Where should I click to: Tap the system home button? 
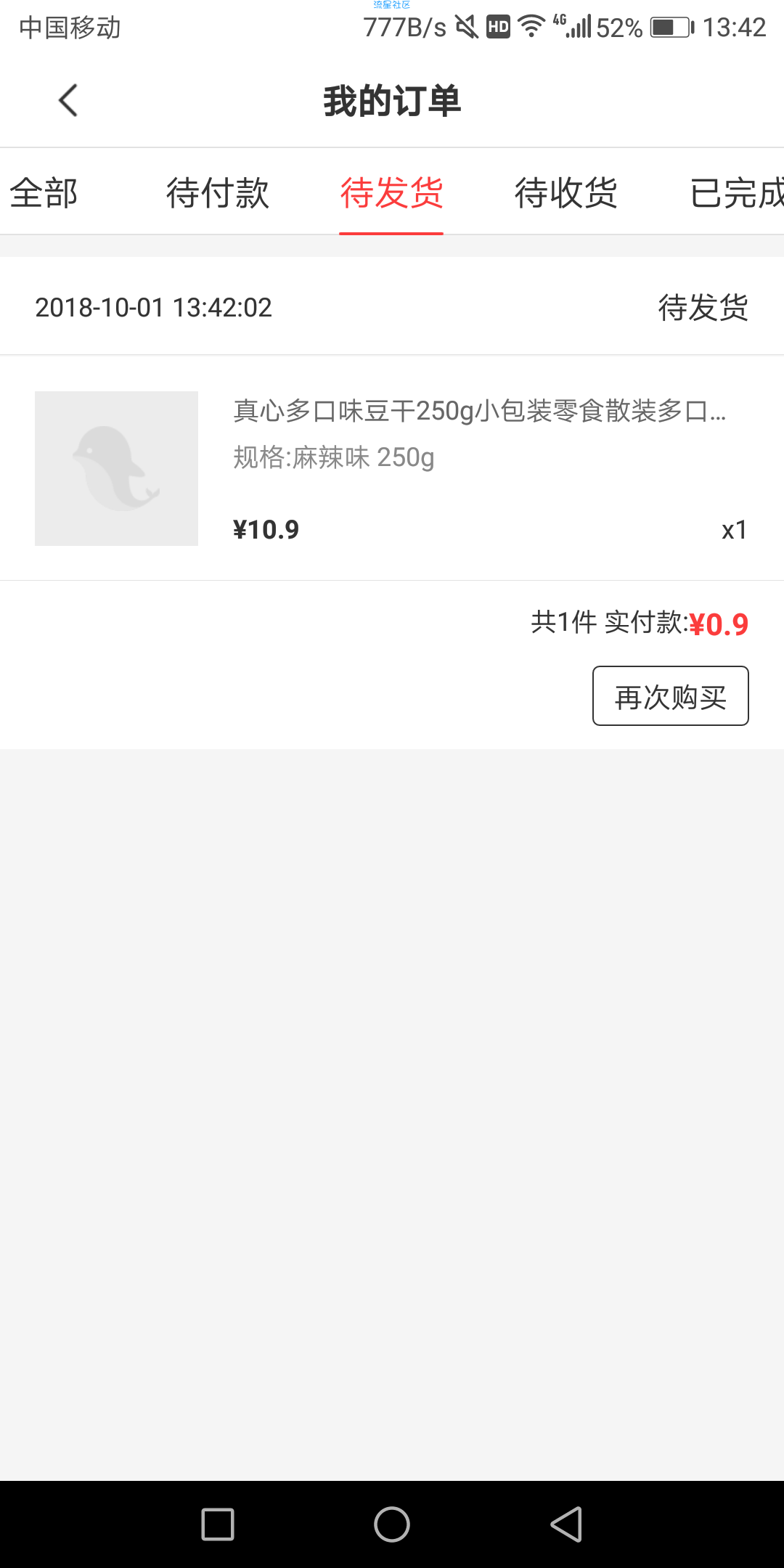[x=392, y=1524]
